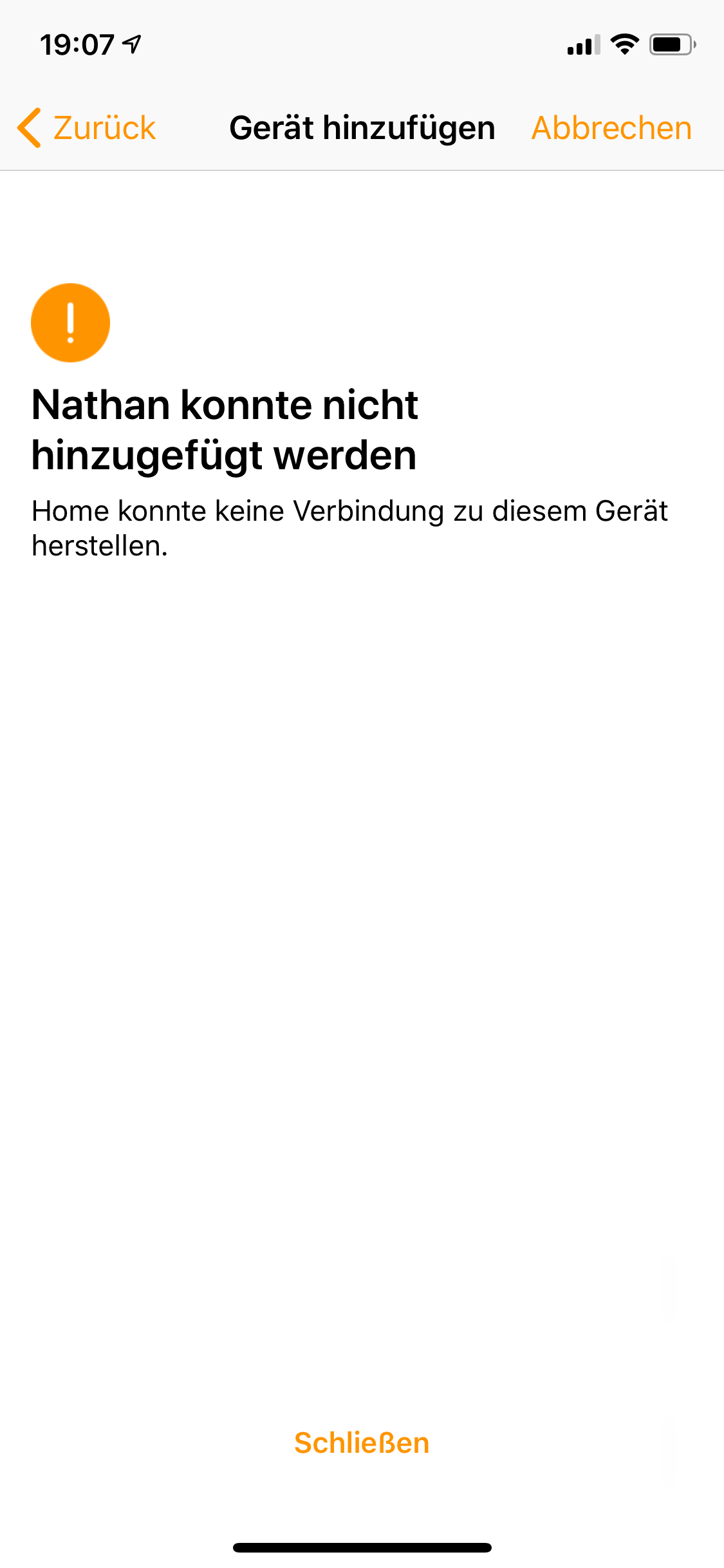
Task: Dismiss the error with Schließen
Action: [x=362, y=1442]
